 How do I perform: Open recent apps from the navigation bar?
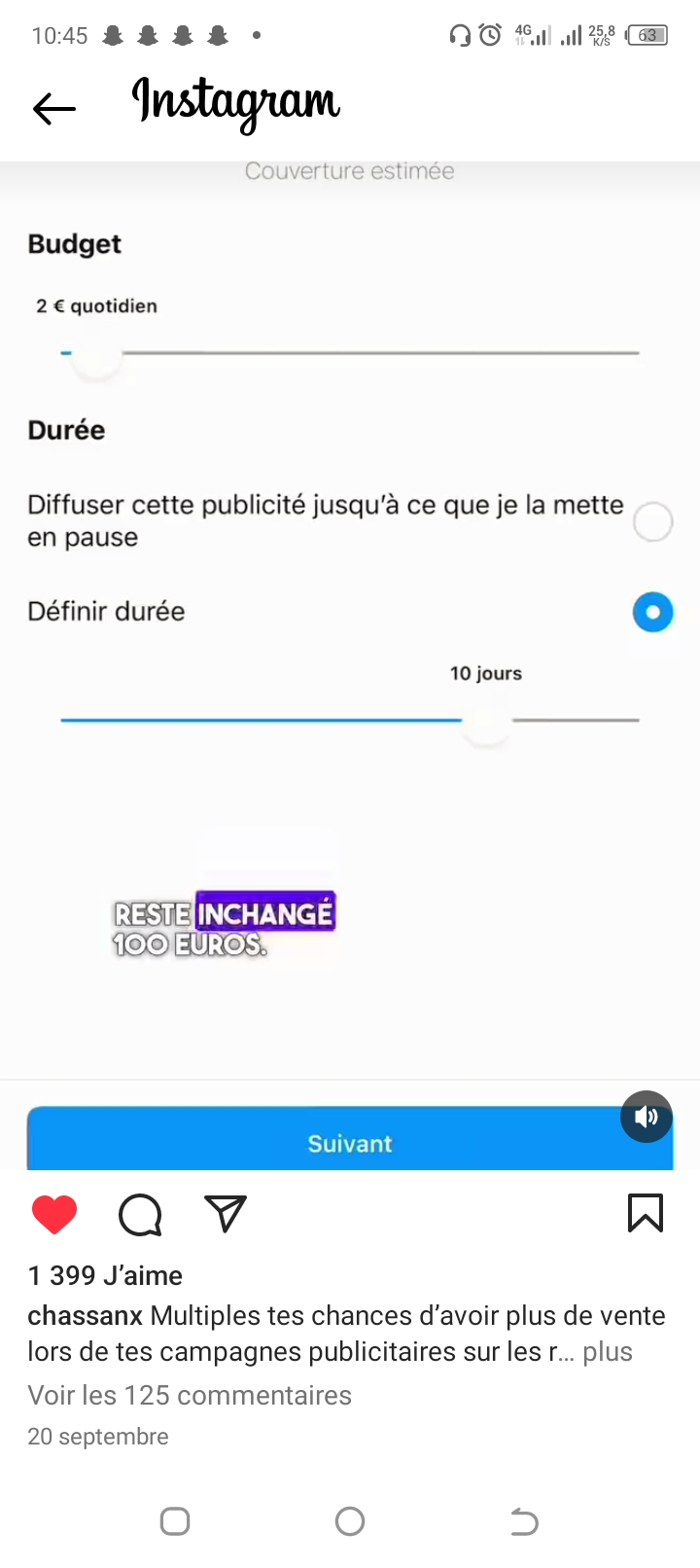click(175, 1521)
